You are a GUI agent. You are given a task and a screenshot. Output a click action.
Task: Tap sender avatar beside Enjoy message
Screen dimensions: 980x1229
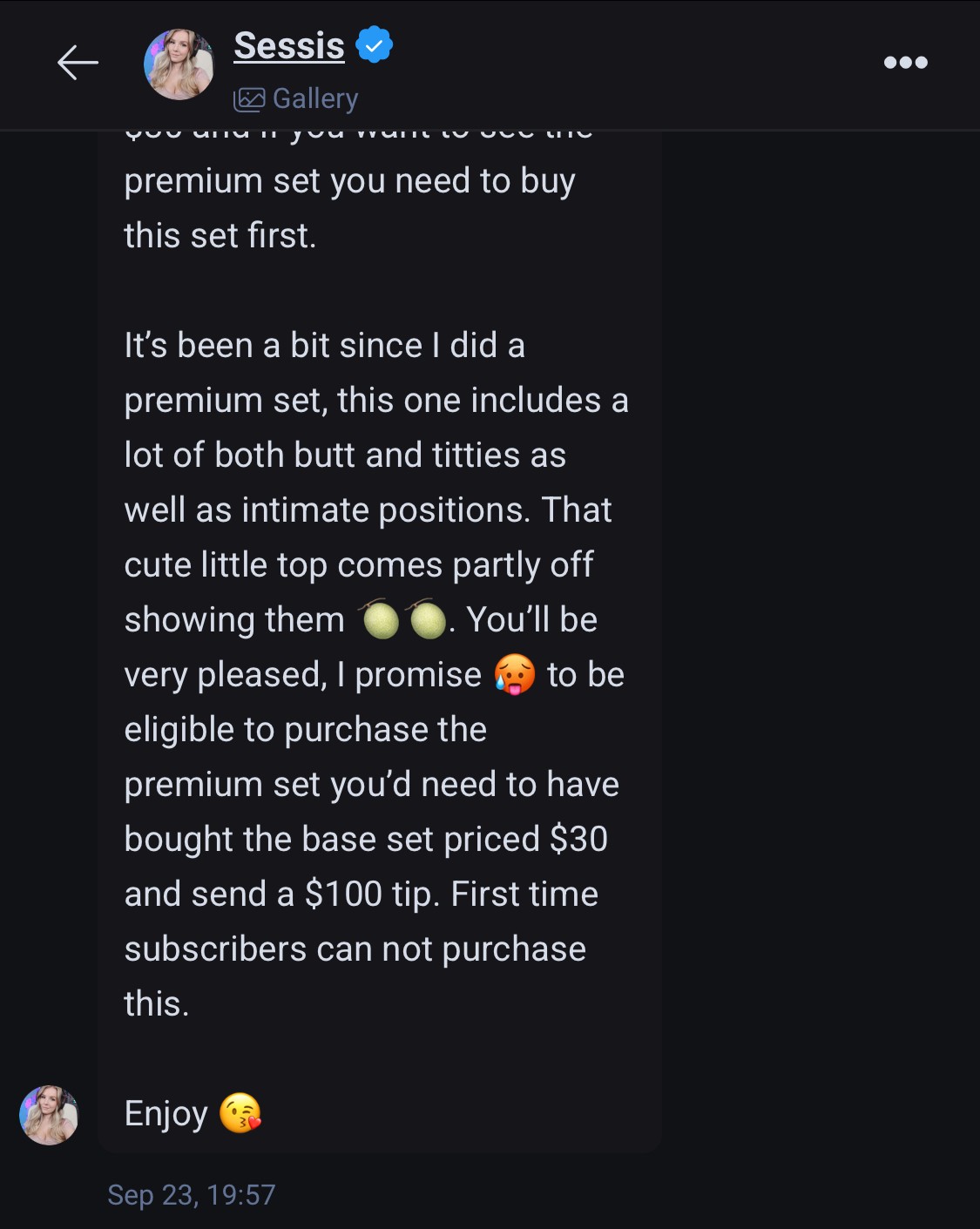[x=49, y=1114]
